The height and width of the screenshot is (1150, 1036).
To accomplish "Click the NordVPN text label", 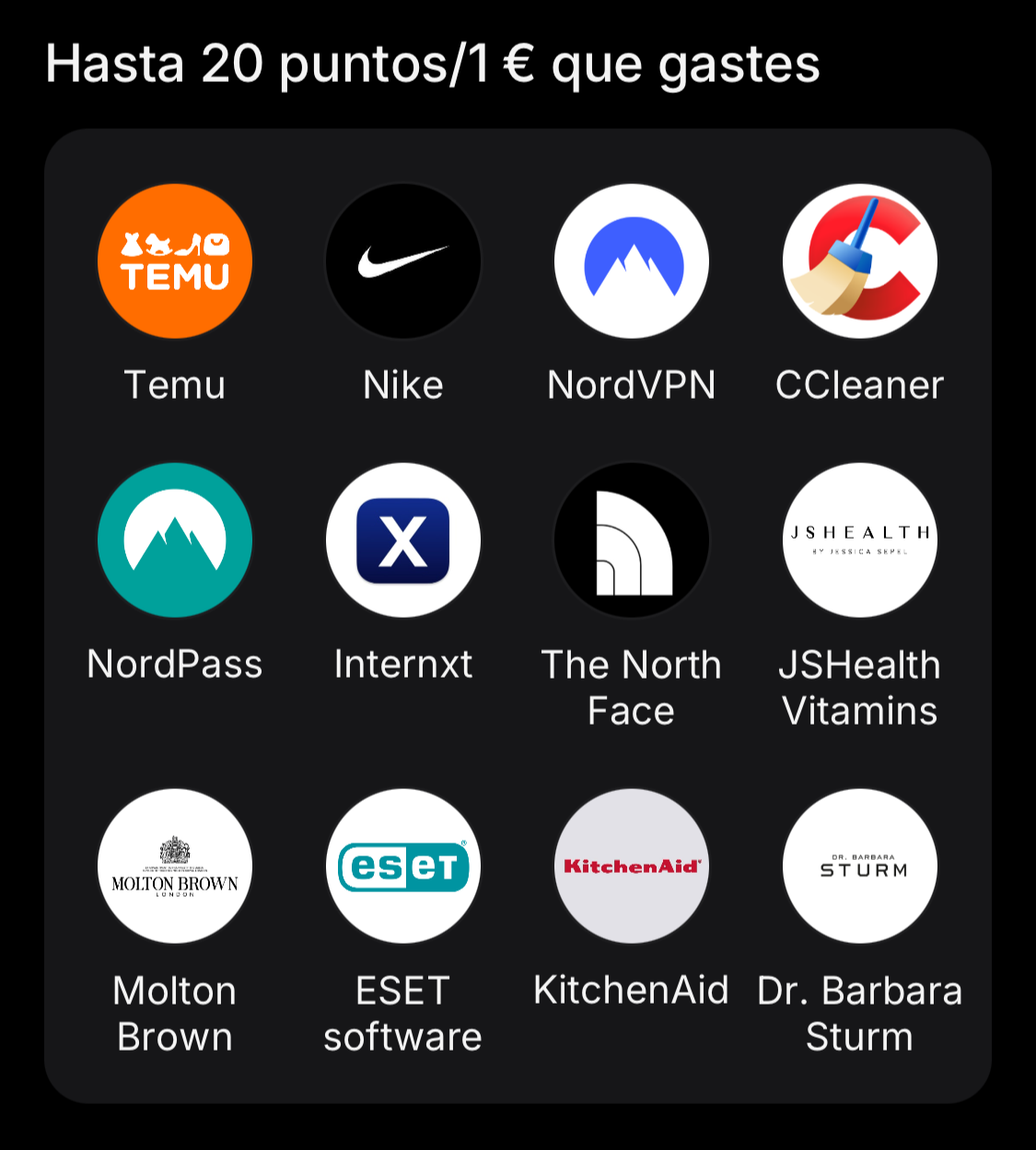I will point(631,386).
